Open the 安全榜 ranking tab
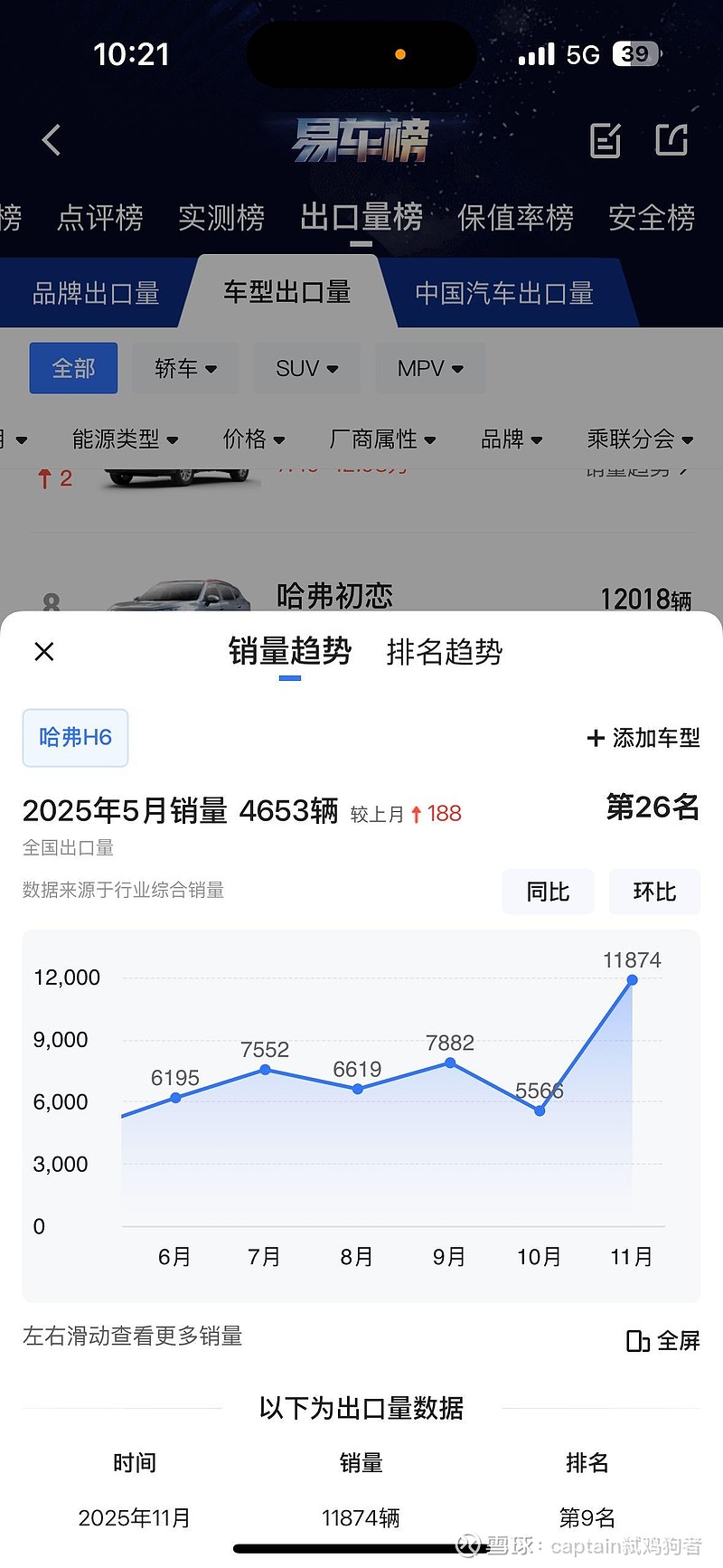 [651, 217]
